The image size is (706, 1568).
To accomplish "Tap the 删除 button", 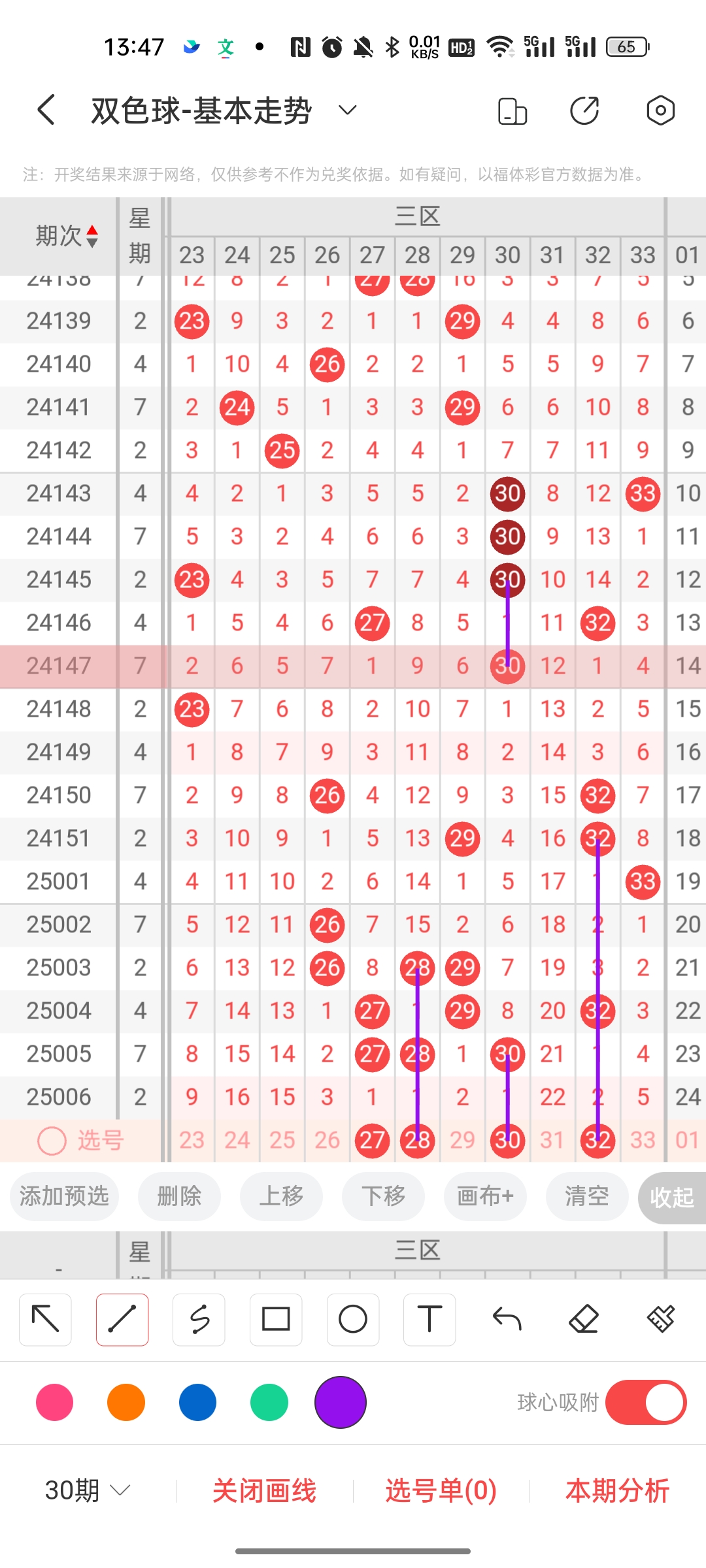I will (x=179, y=1196).
